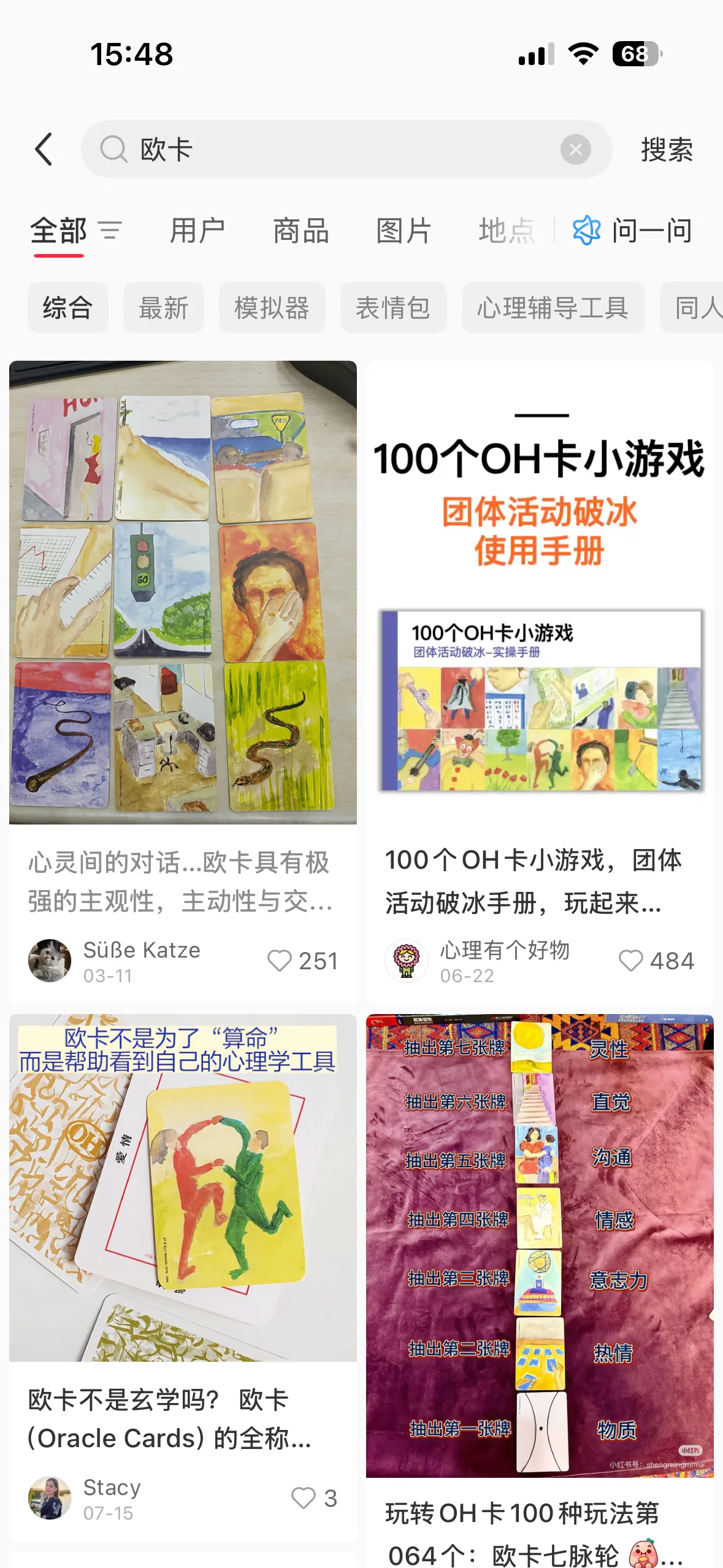Screen dimensions: 723x1568
Task: Select the 最新 sort chip
Action: (163, 307)
